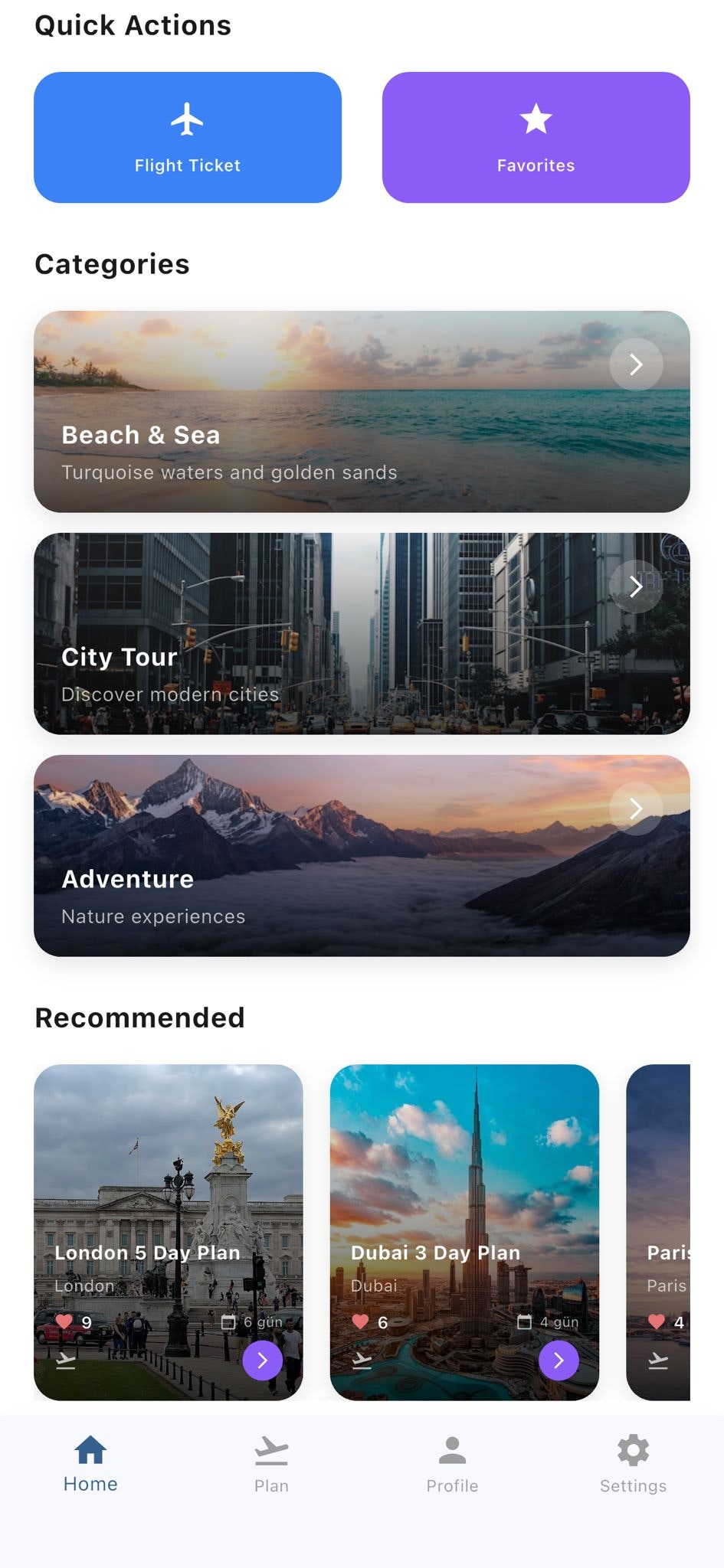Tap the star icon on Favorites
Image resolution: width=724 pixels, height=1568 pixels.
point(536,119)
